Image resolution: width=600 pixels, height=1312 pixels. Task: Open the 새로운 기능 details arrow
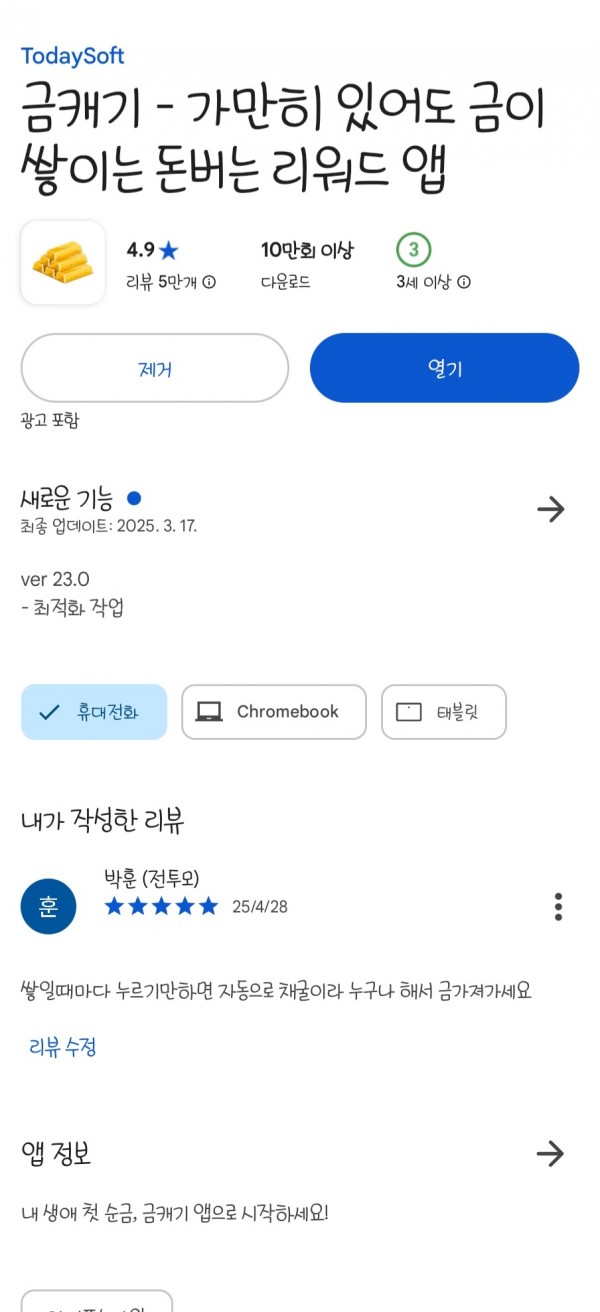550,509
